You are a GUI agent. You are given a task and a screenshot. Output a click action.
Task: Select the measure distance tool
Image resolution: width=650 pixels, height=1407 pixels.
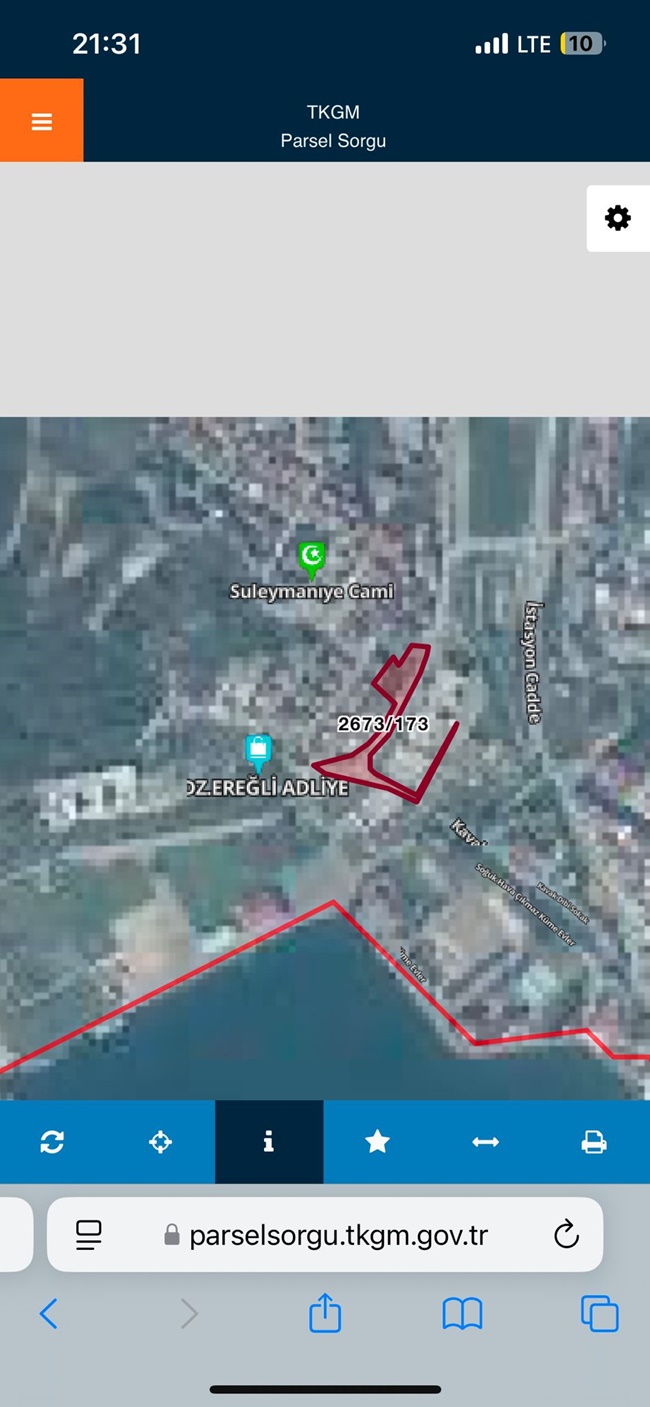click(x=485, y=1141)
